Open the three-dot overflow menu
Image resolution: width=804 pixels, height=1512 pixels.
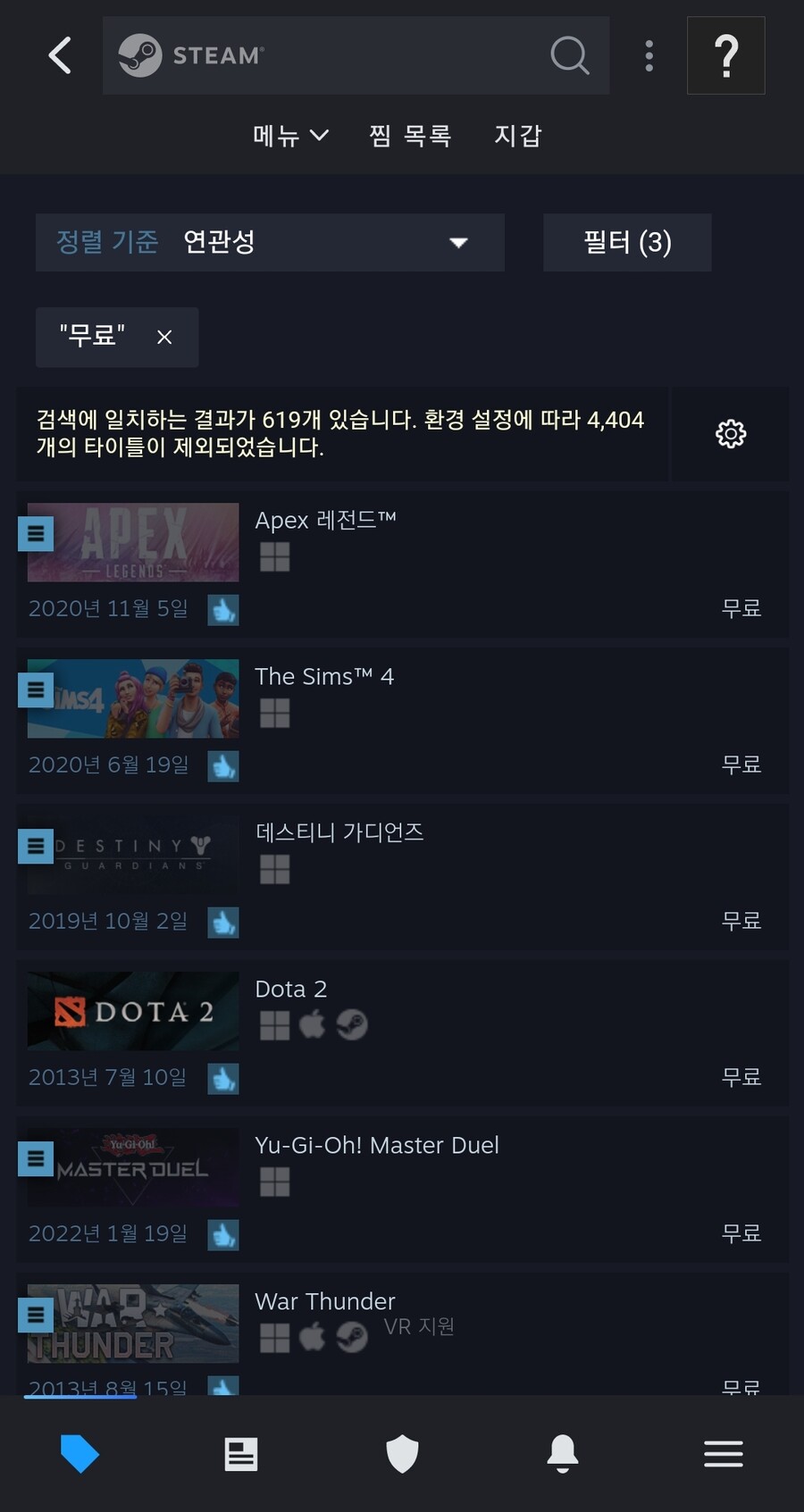(x=649, y=55)
